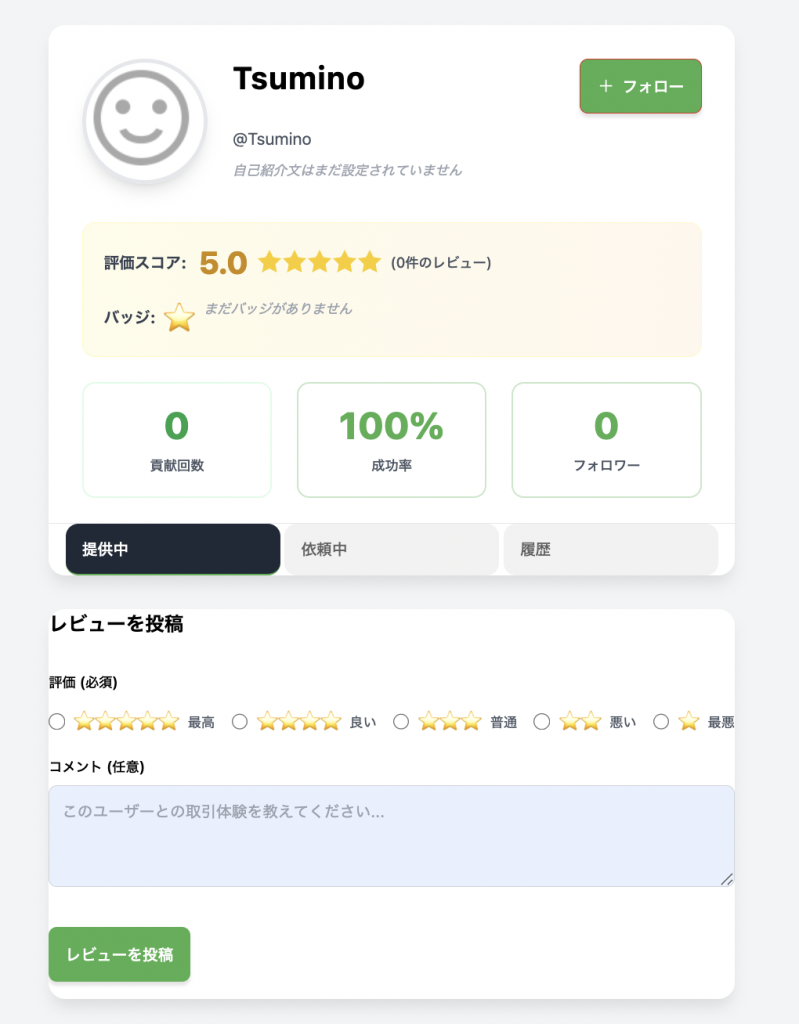The height and width of the screenshot is (1024, 799).
Task: Focus the コメント text field
Action: point(391,835)
